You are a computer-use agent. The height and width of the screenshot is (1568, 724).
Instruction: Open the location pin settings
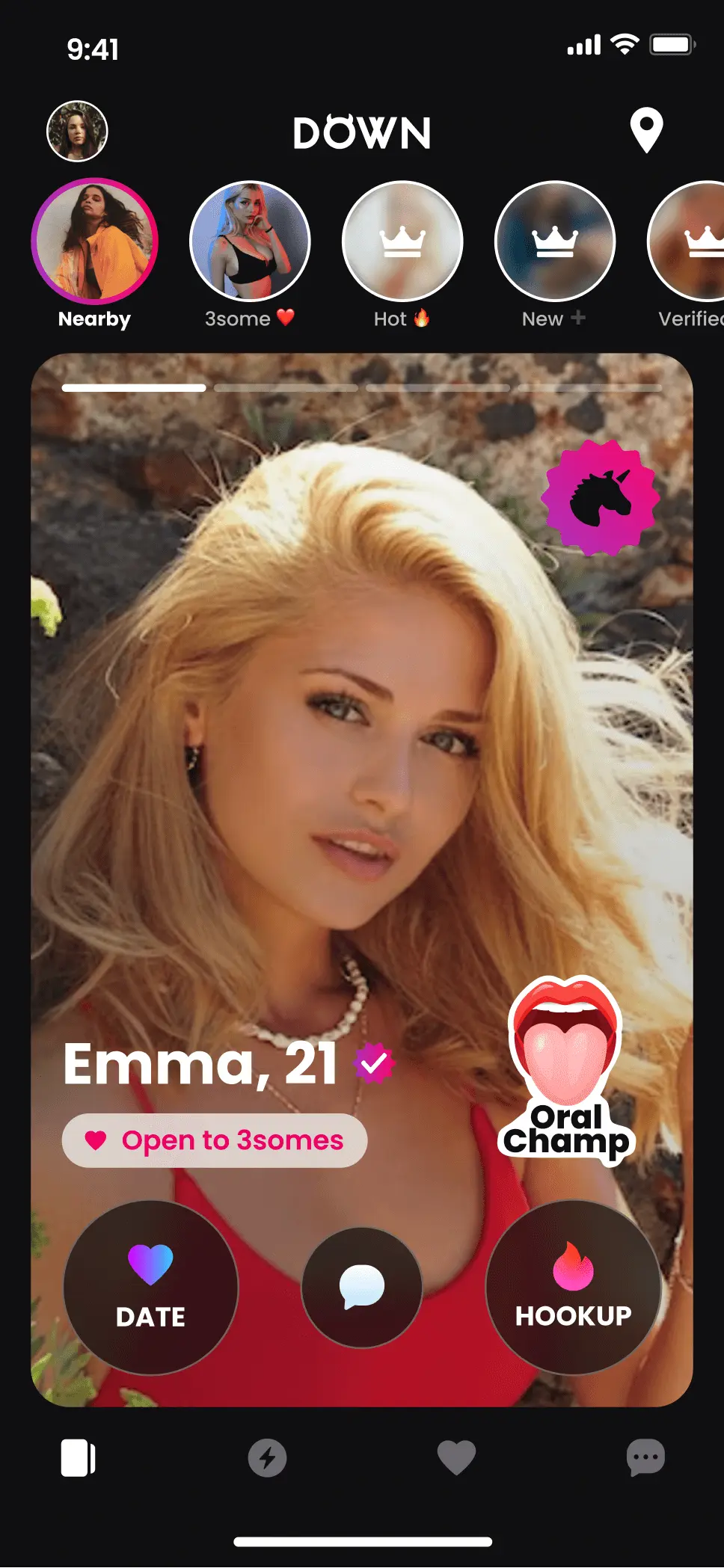tap(646, 130)
